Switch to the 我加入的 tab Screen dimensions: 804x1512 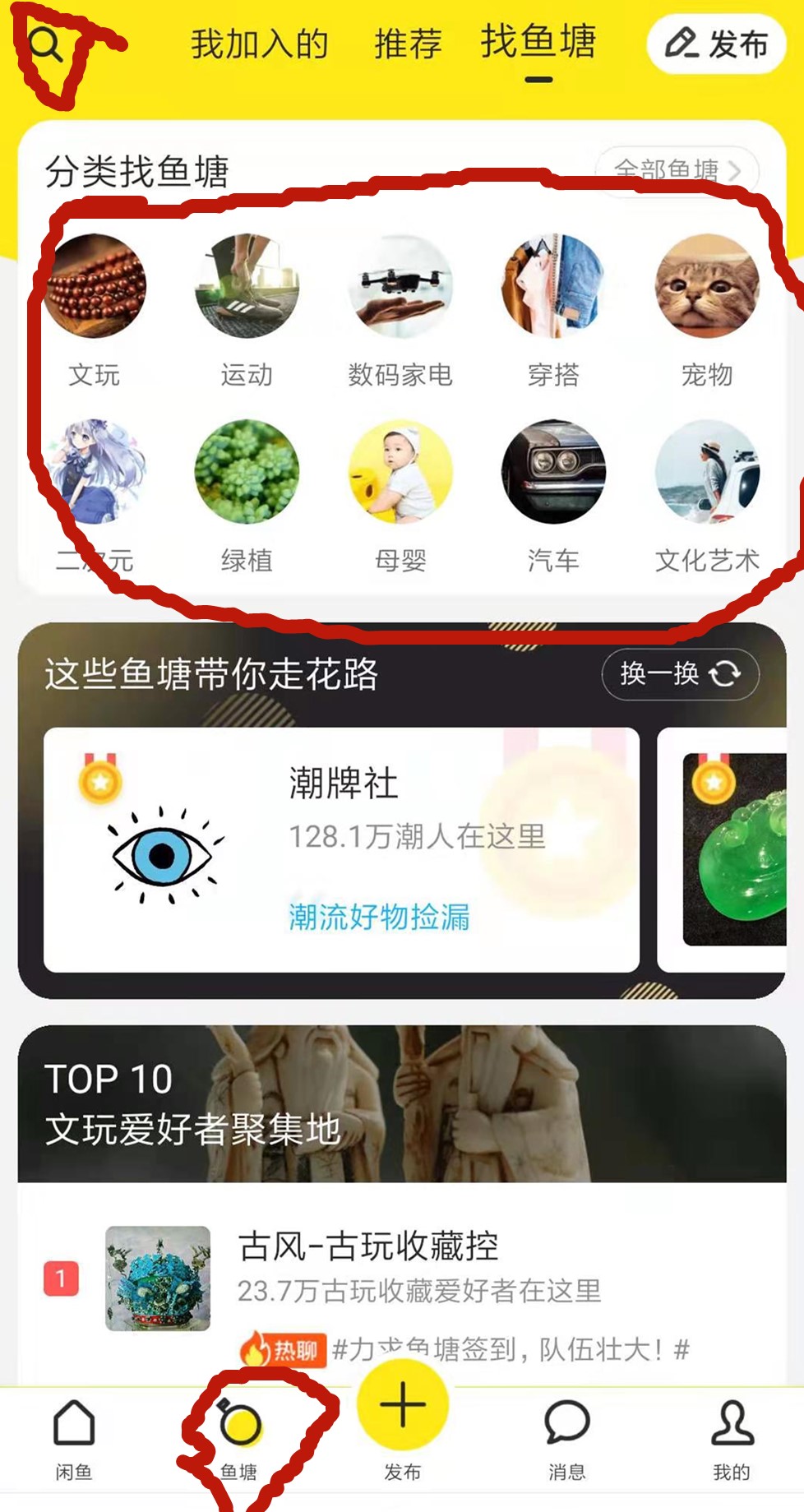260,44
